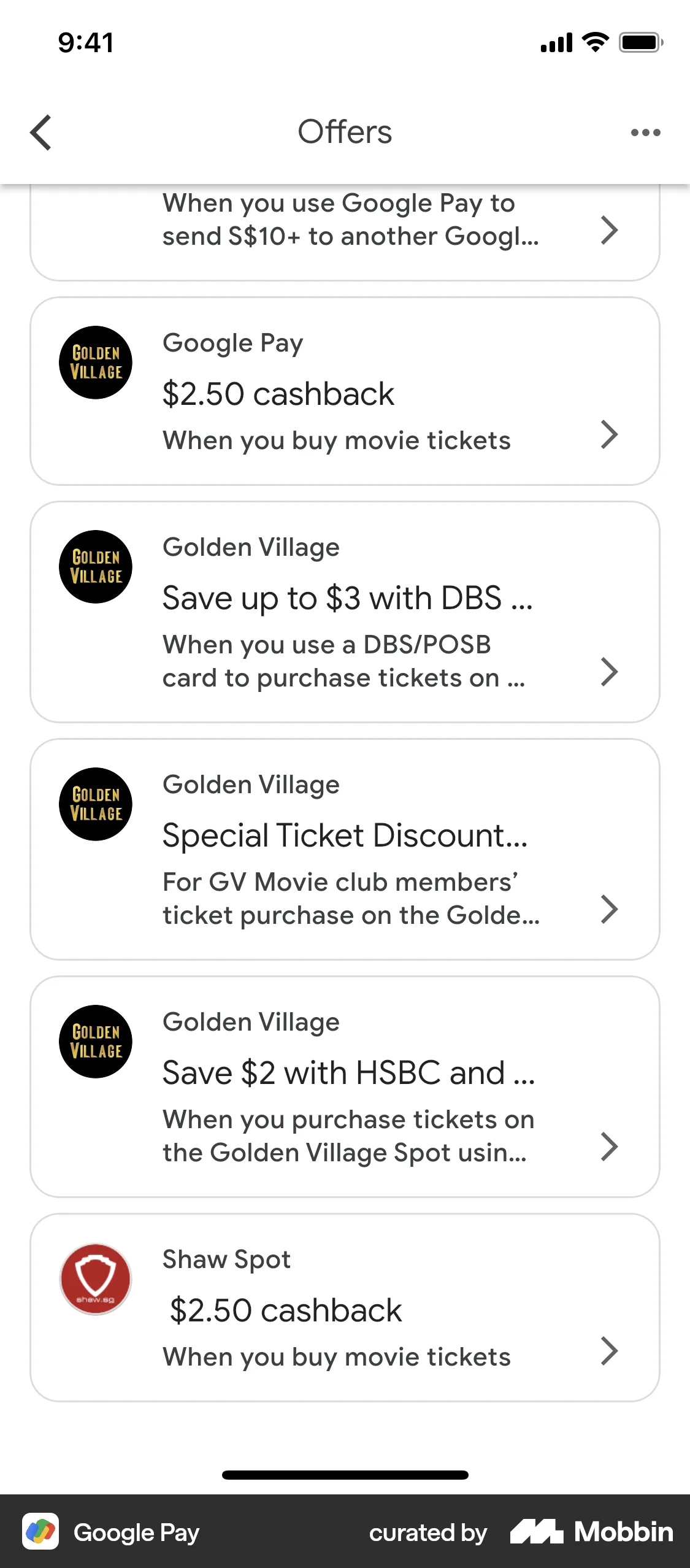Image resolution: width=690 pixels, height=1568 pixels.
Task: Open the overflow three-dot menu
Action: pyautogui.click(x=646, y=132)
